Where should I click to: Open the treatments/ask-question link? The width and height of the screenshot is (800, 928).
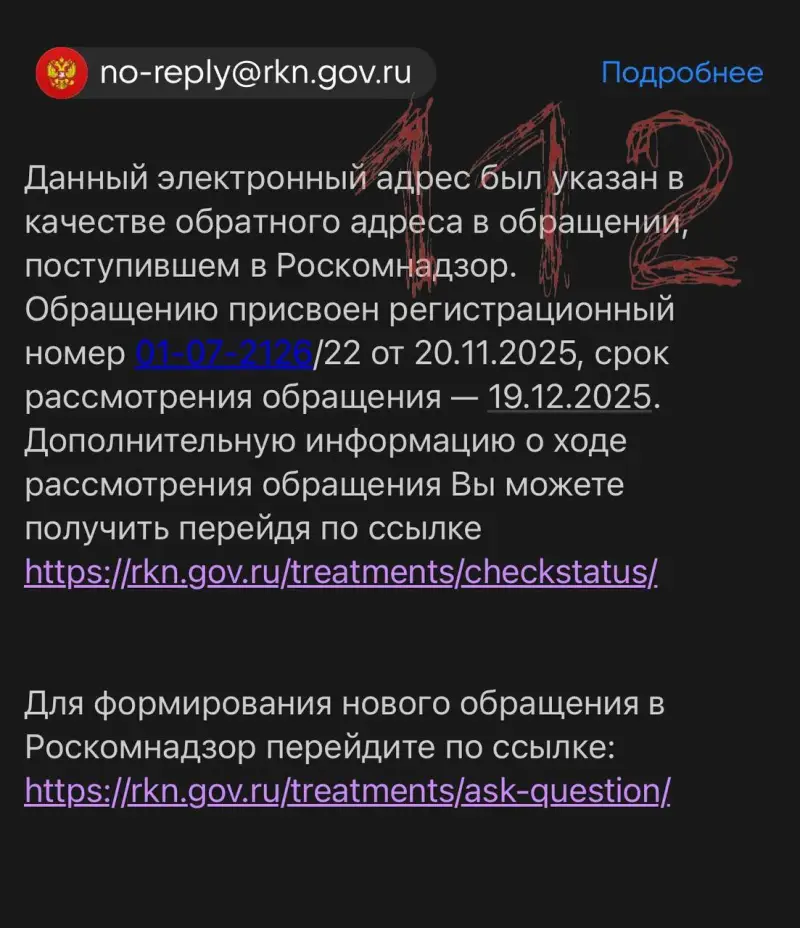(x=347, y=791)
